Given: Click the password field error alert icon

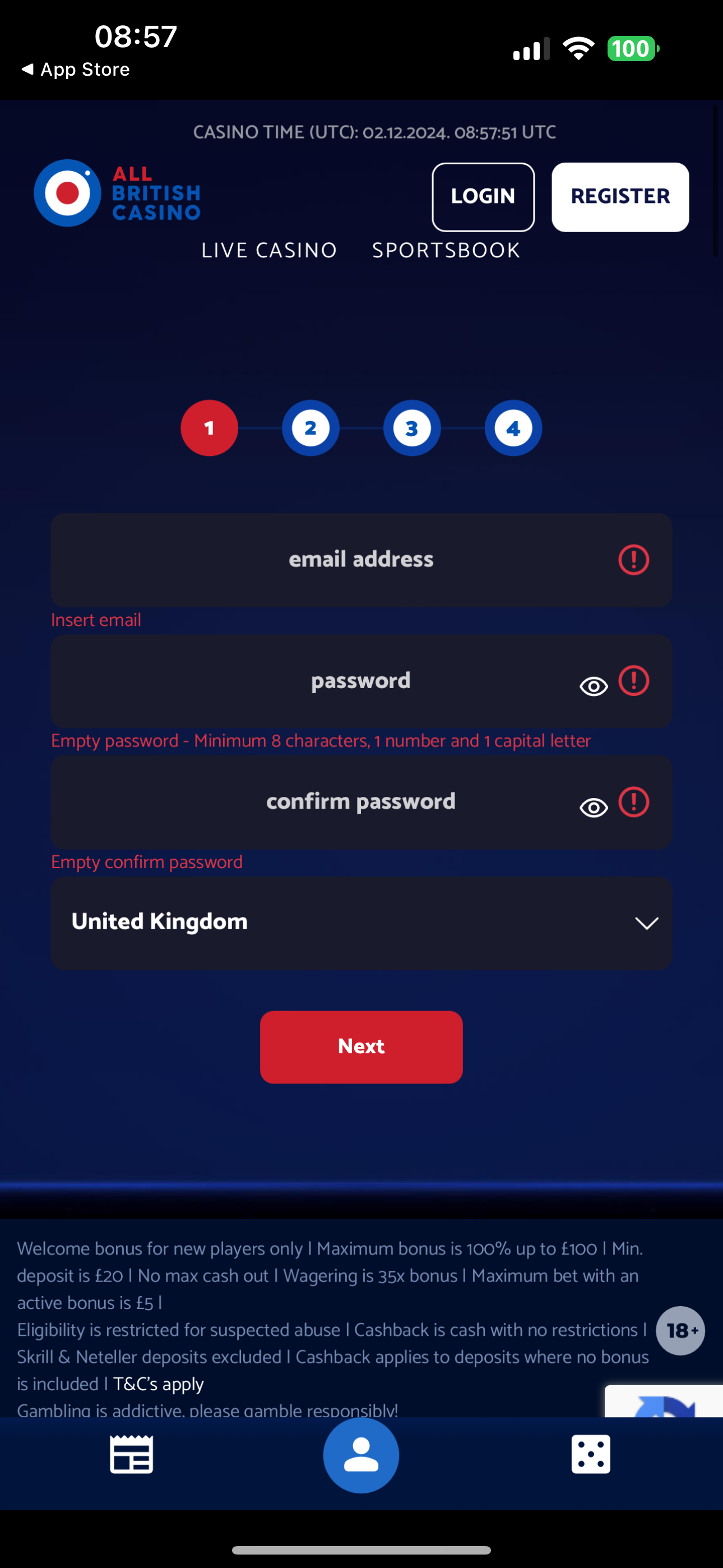Looking at the screenshot, I should [634, 681].
